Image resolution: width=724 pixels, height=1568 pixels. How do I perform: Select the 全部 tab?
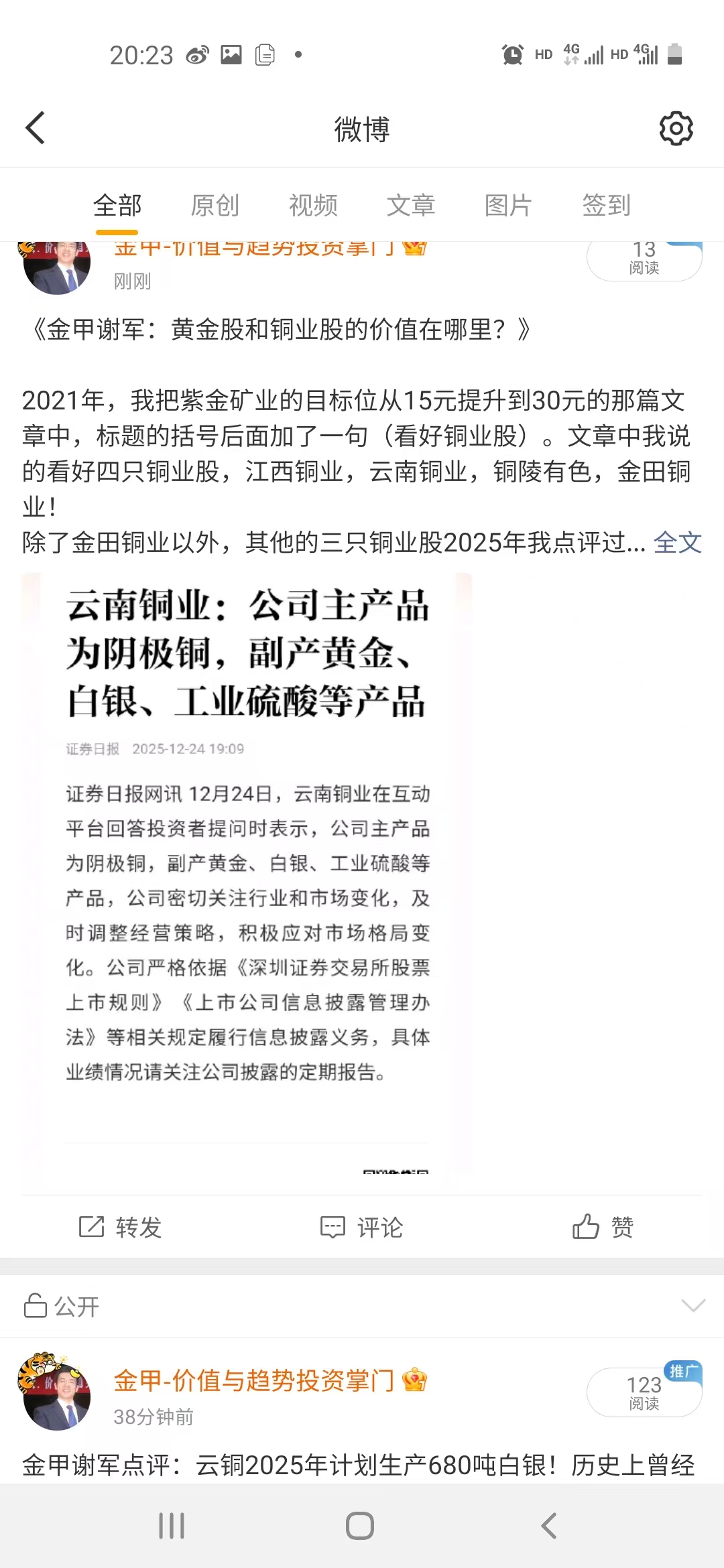117,205
